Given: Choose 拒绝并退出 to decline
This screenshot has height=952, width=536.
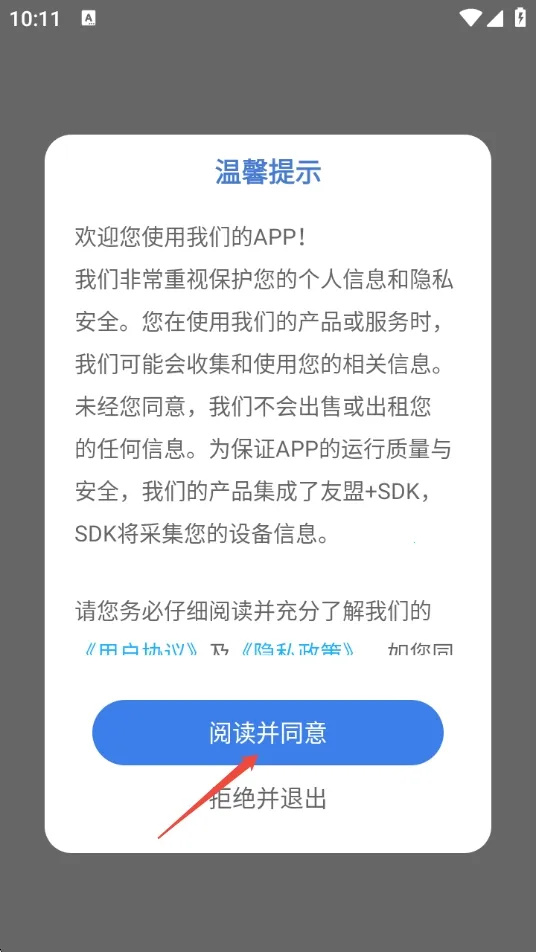Looking at the screenshot, I should tap(268, 798).
